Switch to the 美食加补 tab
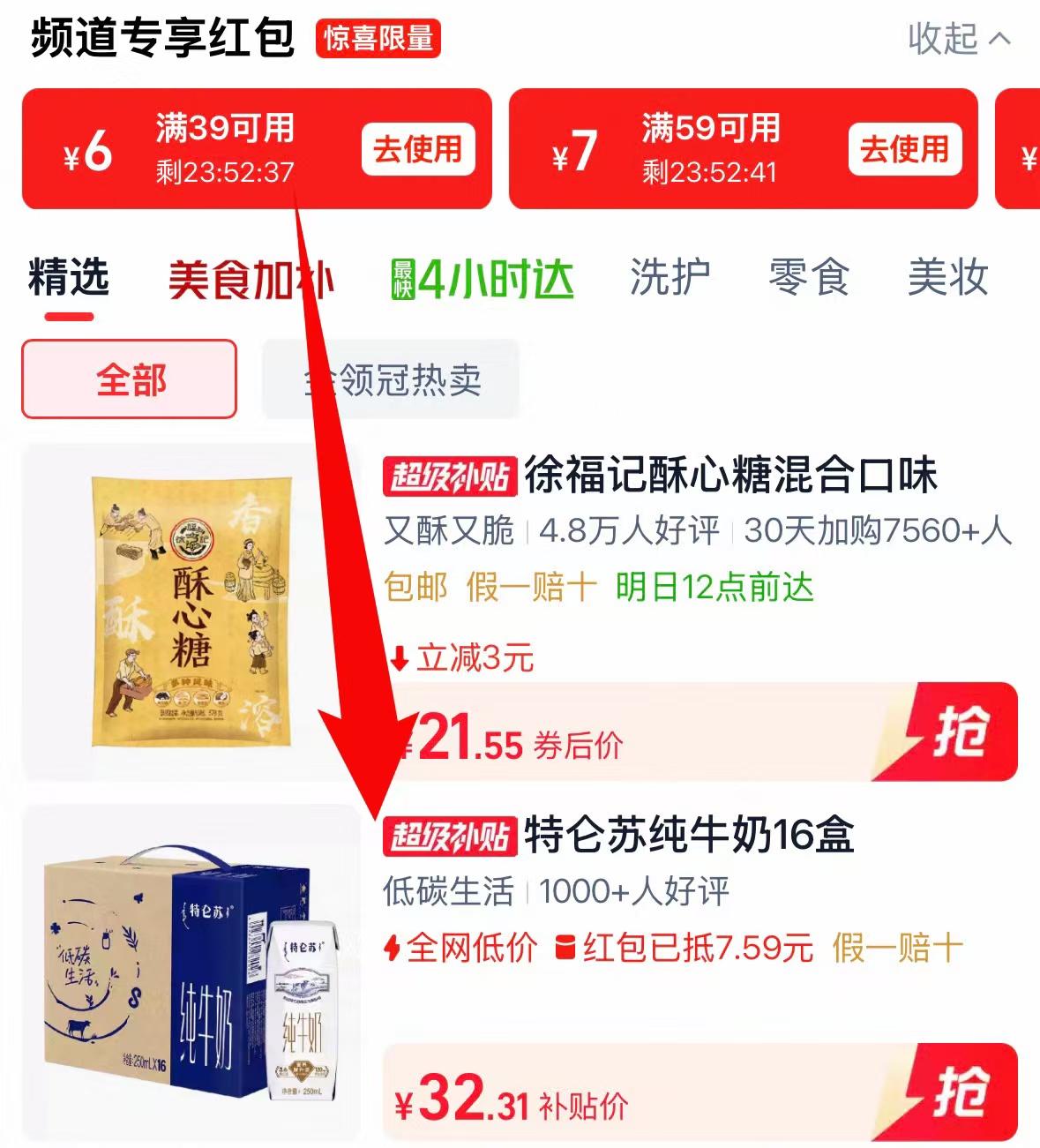1040x1148 pixels. tap(252, 277)
